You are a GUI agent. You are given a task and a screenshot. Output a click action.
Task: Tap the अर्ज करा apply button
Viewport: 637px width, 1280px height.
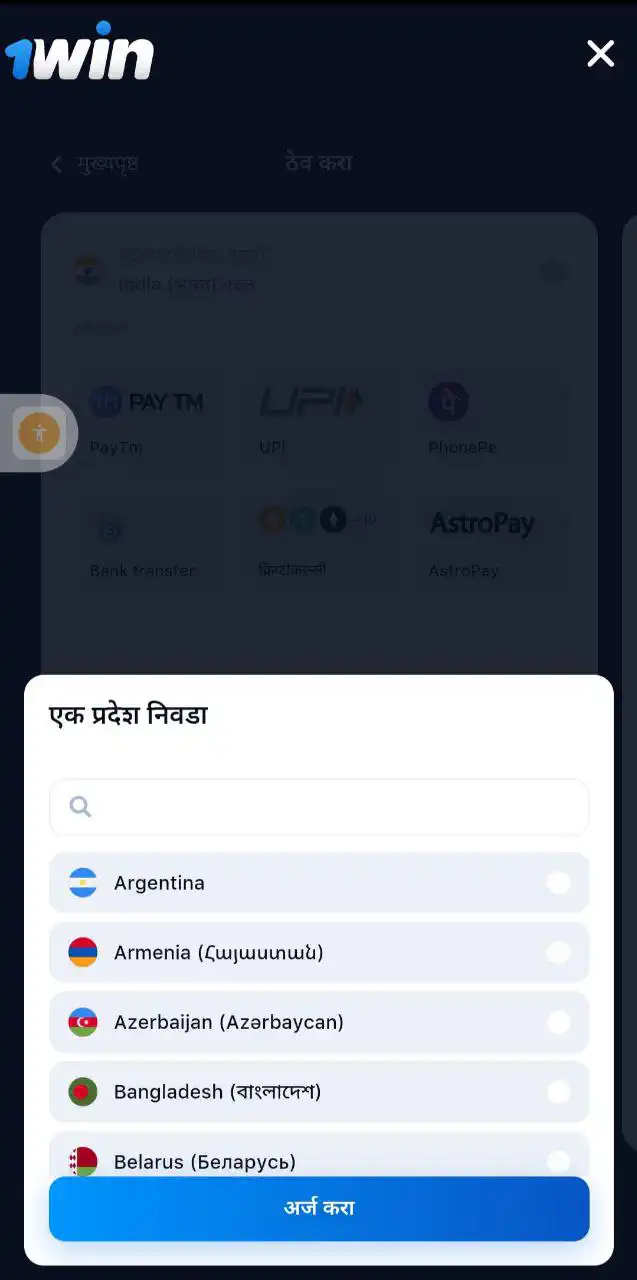[319, 1208]
